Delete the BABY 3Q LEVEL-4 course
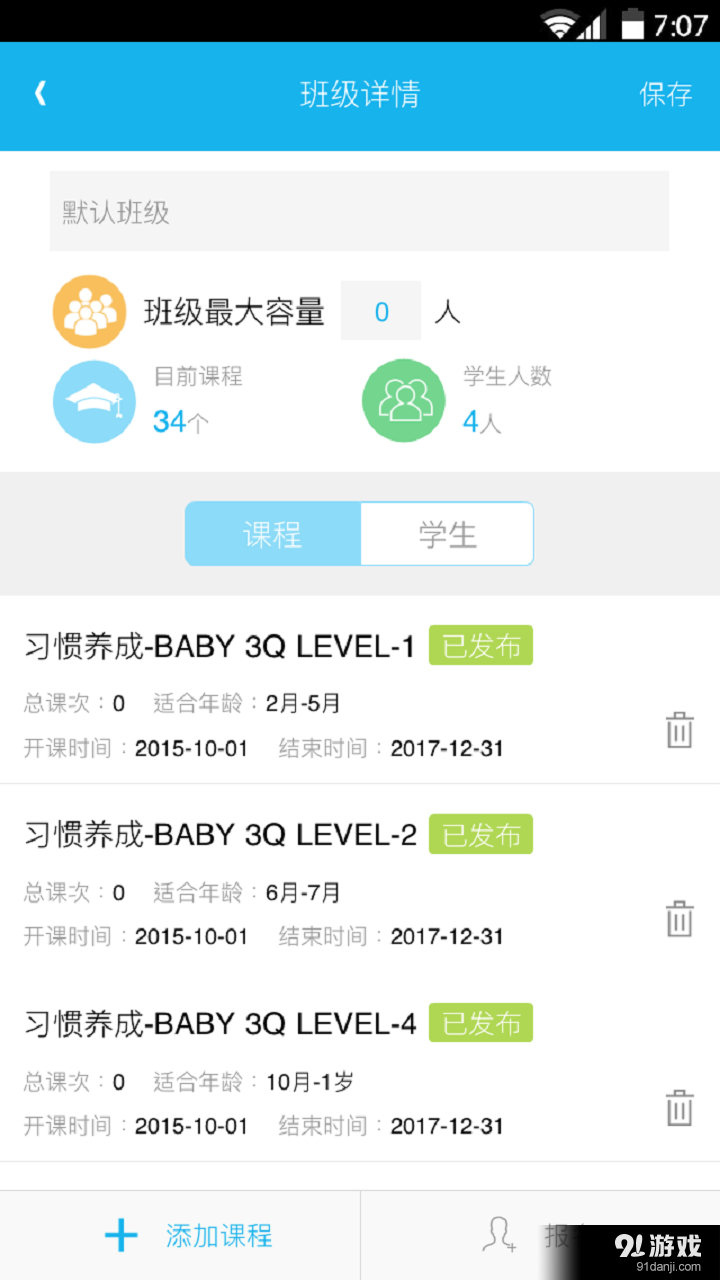This screenshot has height=1280, width=720. (680, 1108)
